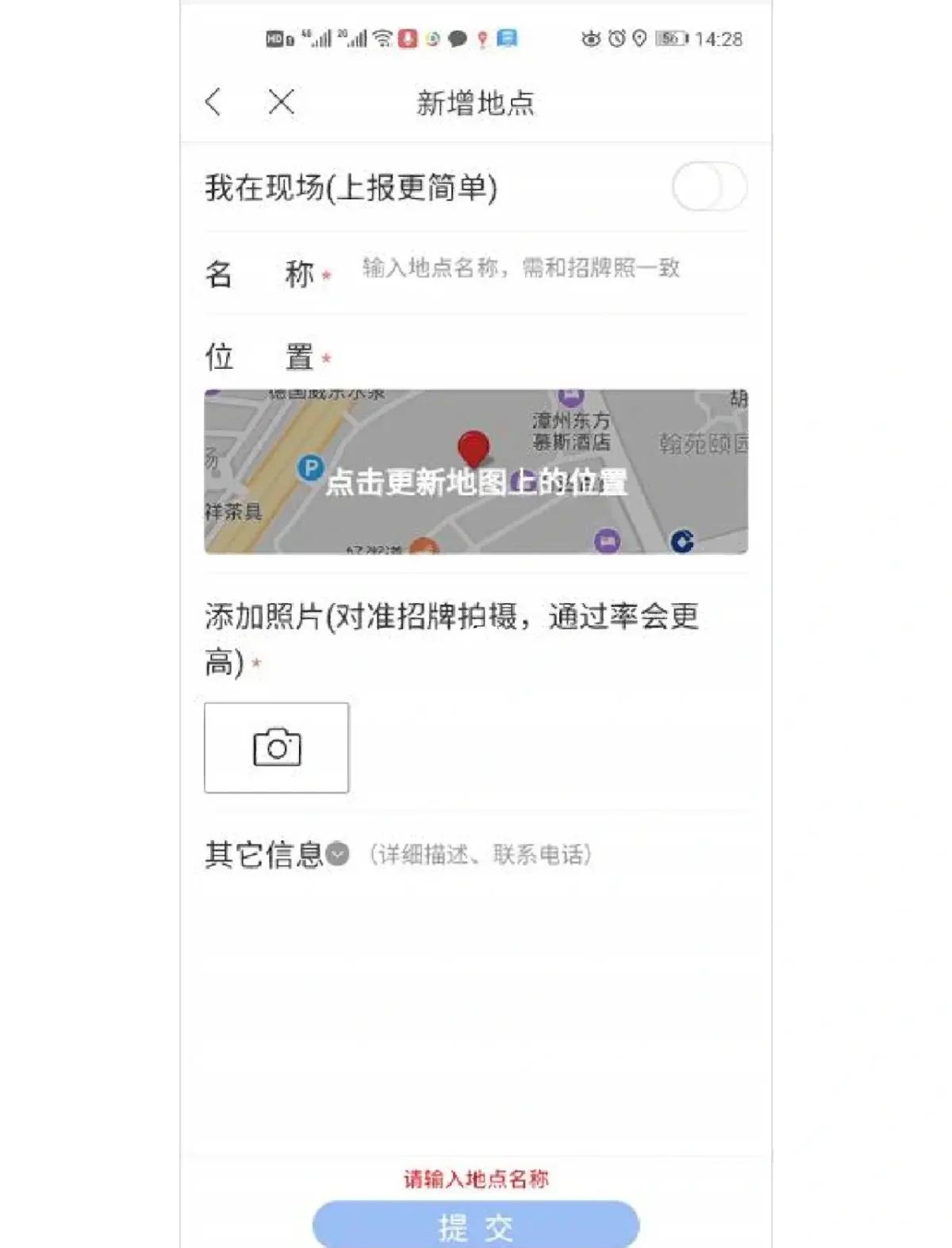Expand the 其它信息 section

[x=337, y=854]
